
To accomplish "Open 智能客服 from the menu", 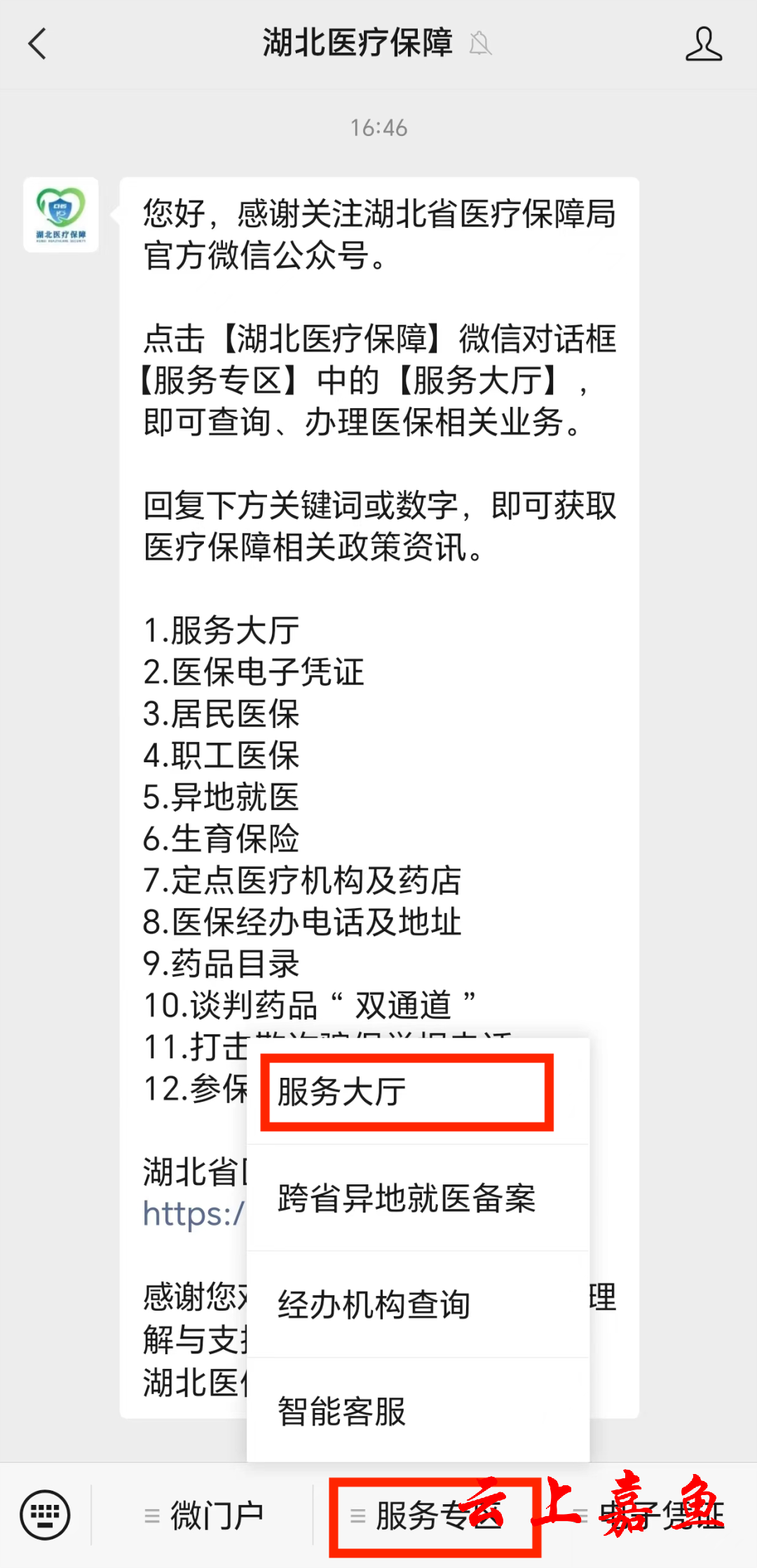I will pyautogui.click(x=418, y=1410).
